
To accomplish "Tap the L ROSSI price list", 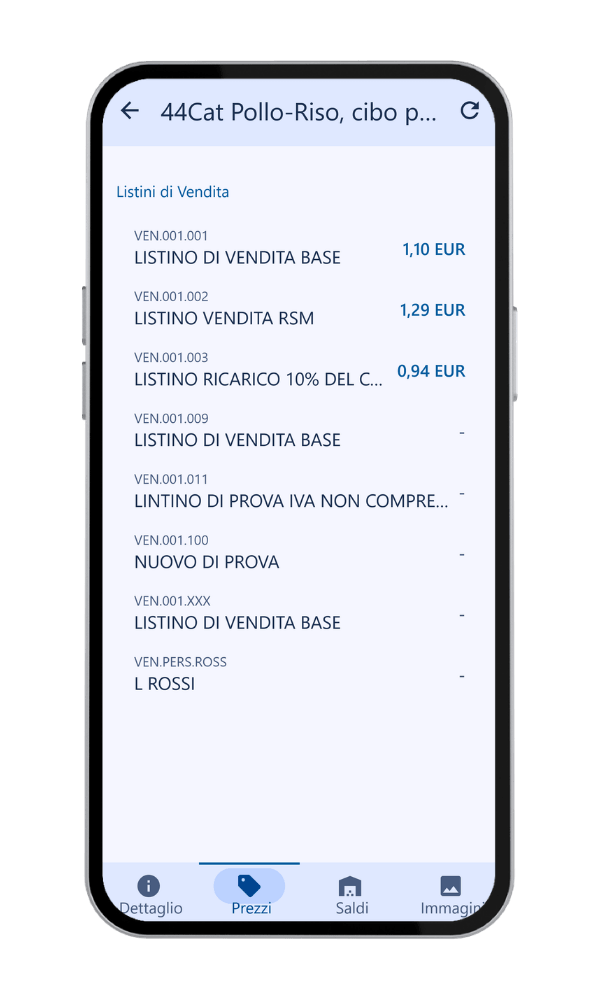I will (x=298, y=674).
